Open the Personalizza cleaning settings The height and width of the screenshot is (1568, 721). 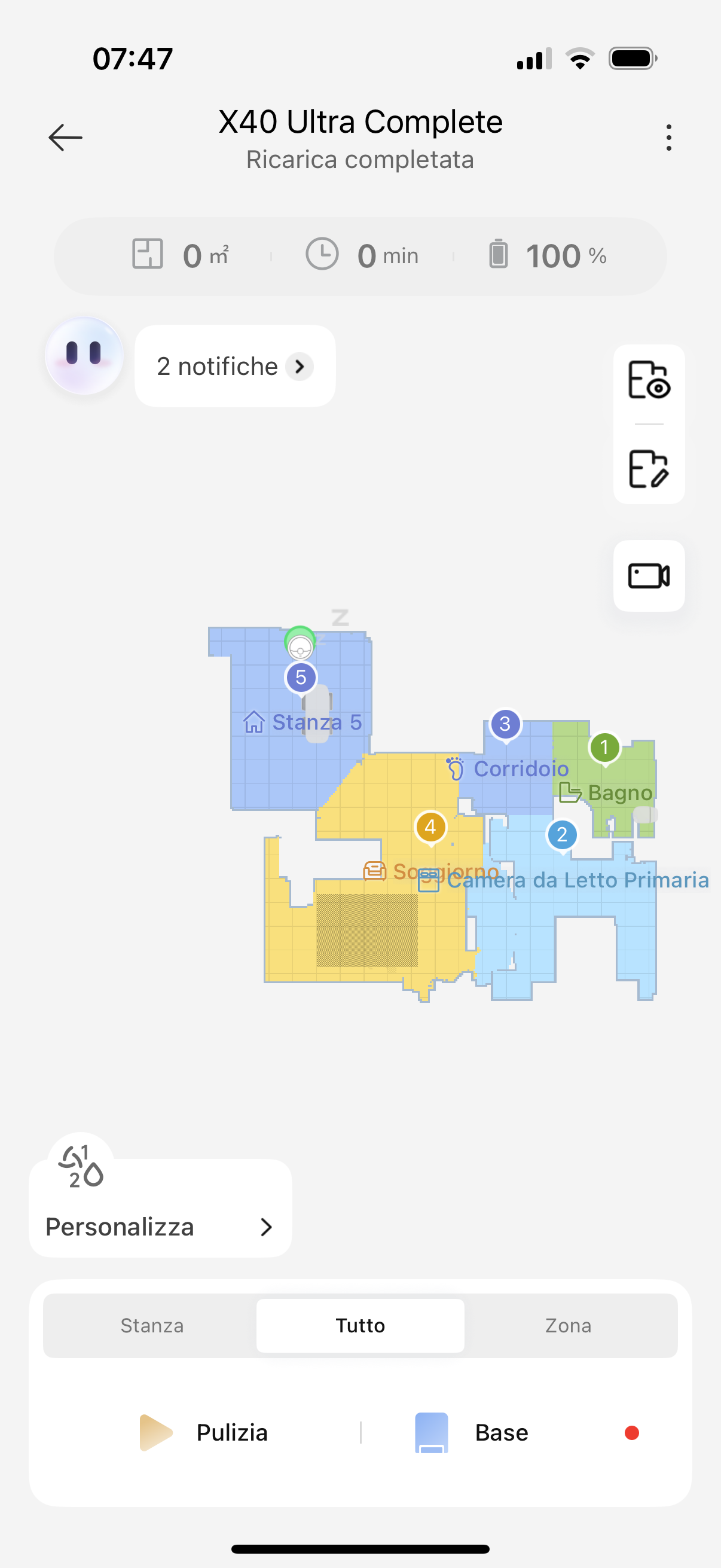coord(160,1226)
